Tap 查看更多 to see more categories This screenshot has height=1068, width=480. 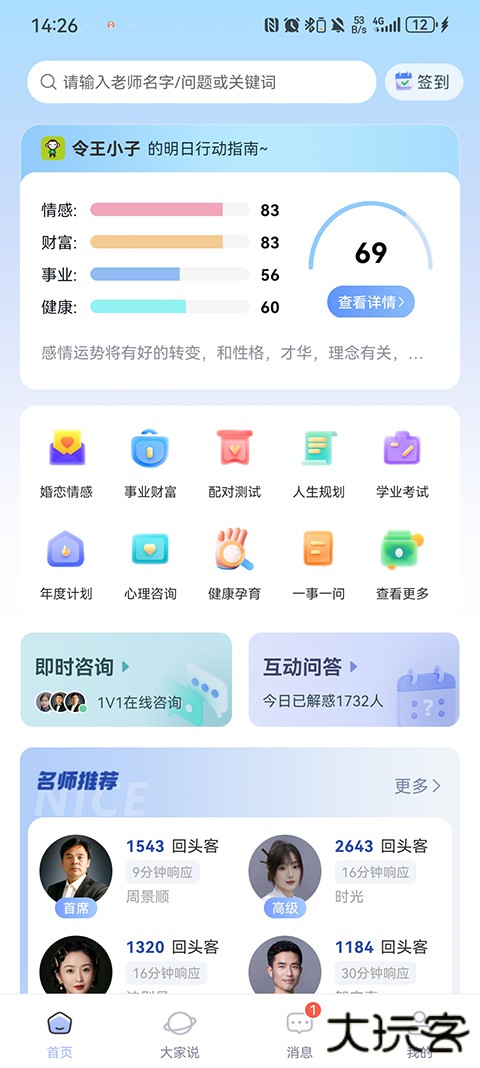coord(402,565)
